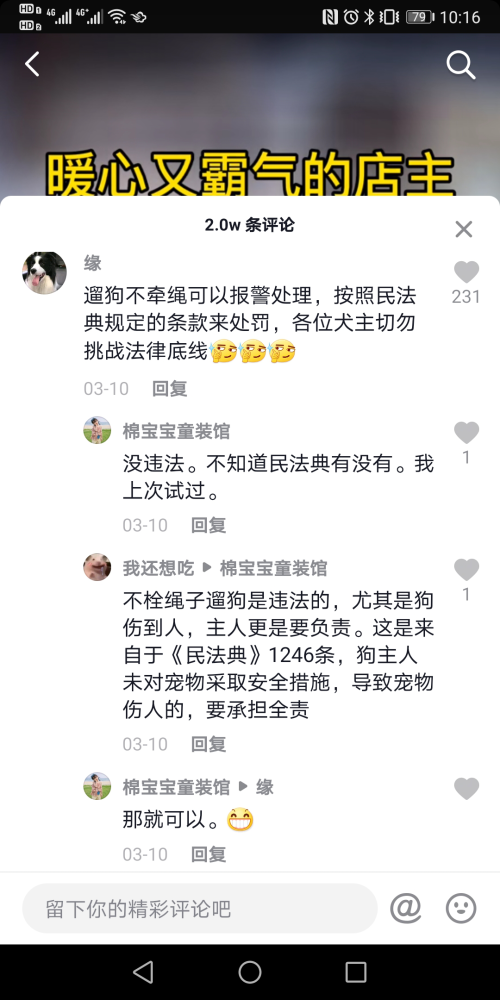
Task: Mention a user with the @ icon
Action: [x=406, y=908]
